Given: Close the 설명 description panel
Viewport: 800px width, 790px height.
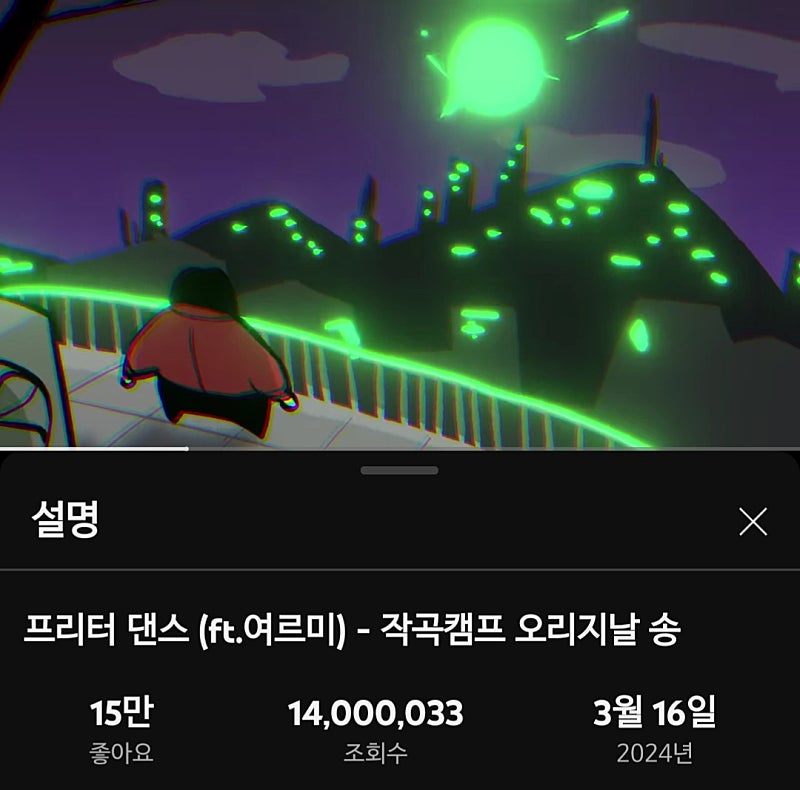Looking at the screenshot, I should tap(752, 521).
